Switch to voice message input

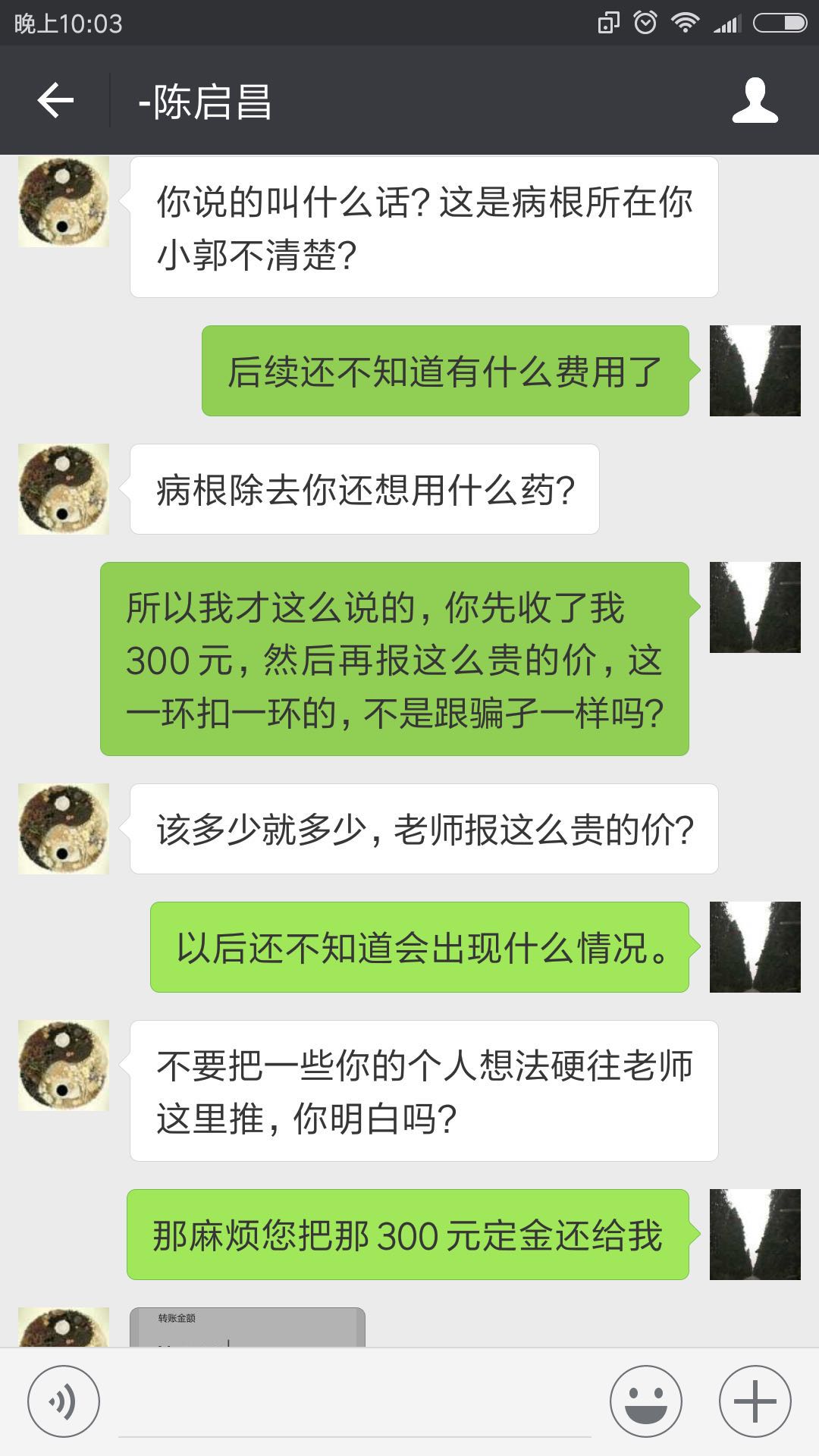[64, 1401]
